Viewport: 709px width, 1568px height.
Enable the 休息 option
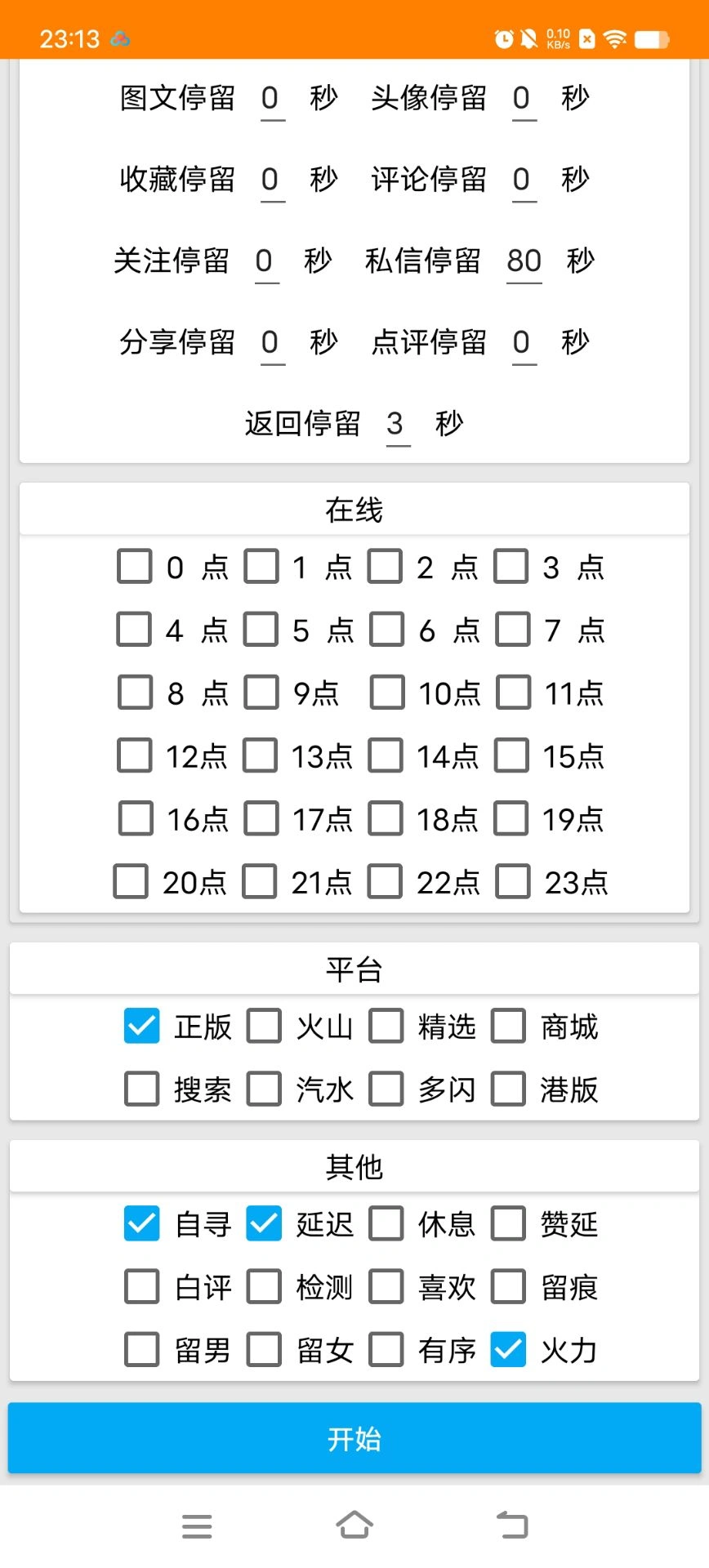pos(386,1224)
